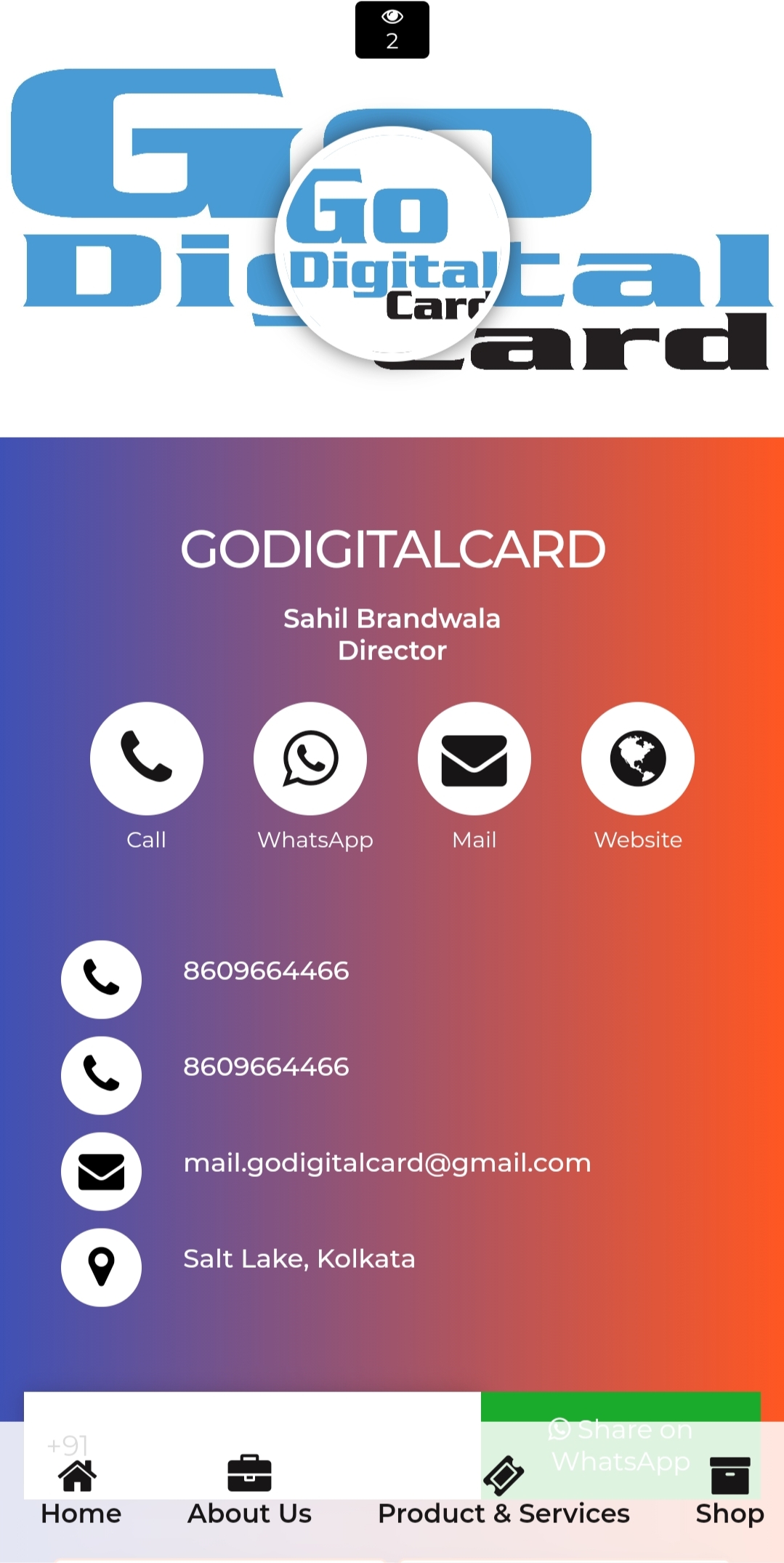This screenshot has width=784, height=1563.
Task: Open WhatsApp chat from the round icon
Action: click(x=310, y=758)
